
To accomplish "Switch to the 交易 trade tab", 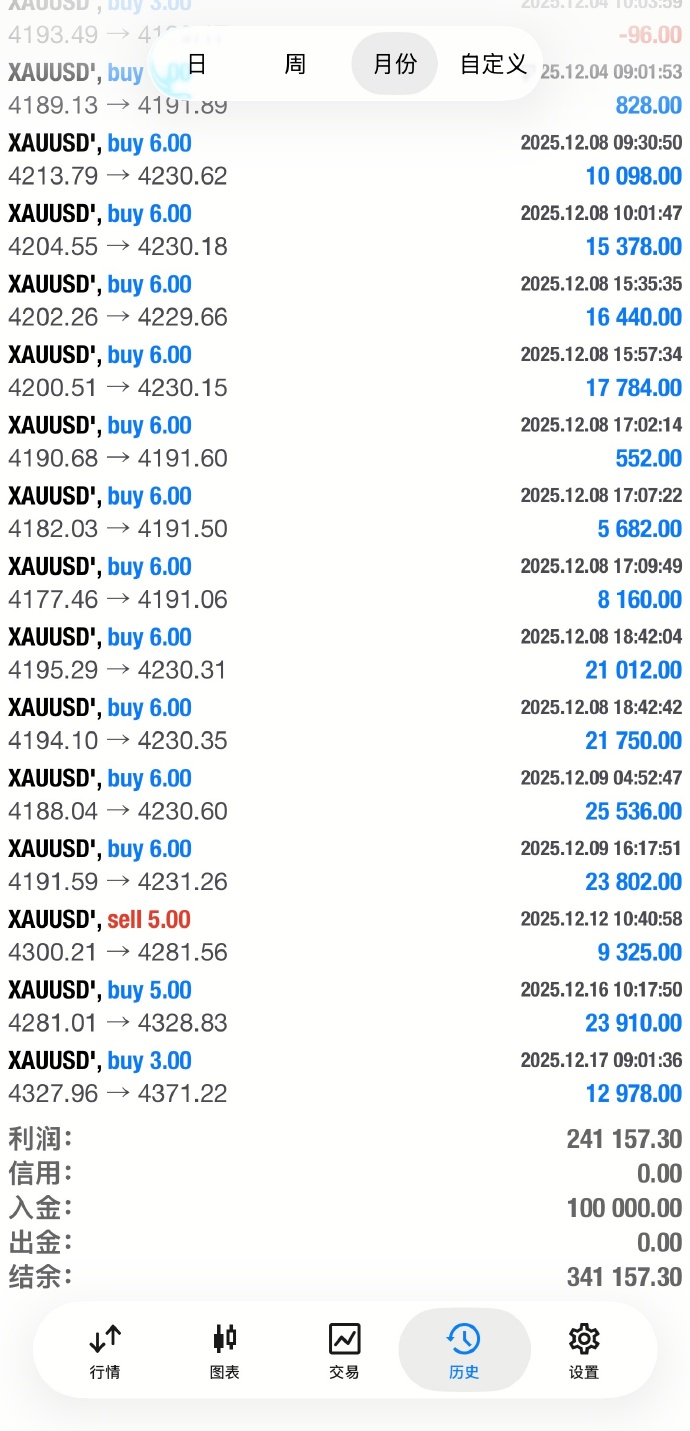I will (344, 1350).
